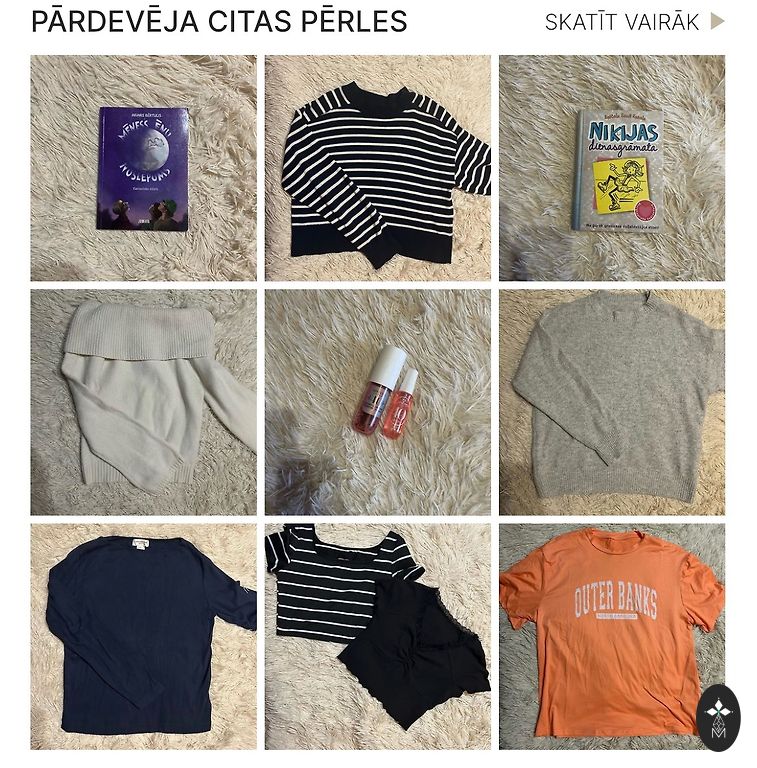This screenshot has height=768, width=757.
Task: View the Nikijas dienasgrāmata book listing
Action: [611, 168]
